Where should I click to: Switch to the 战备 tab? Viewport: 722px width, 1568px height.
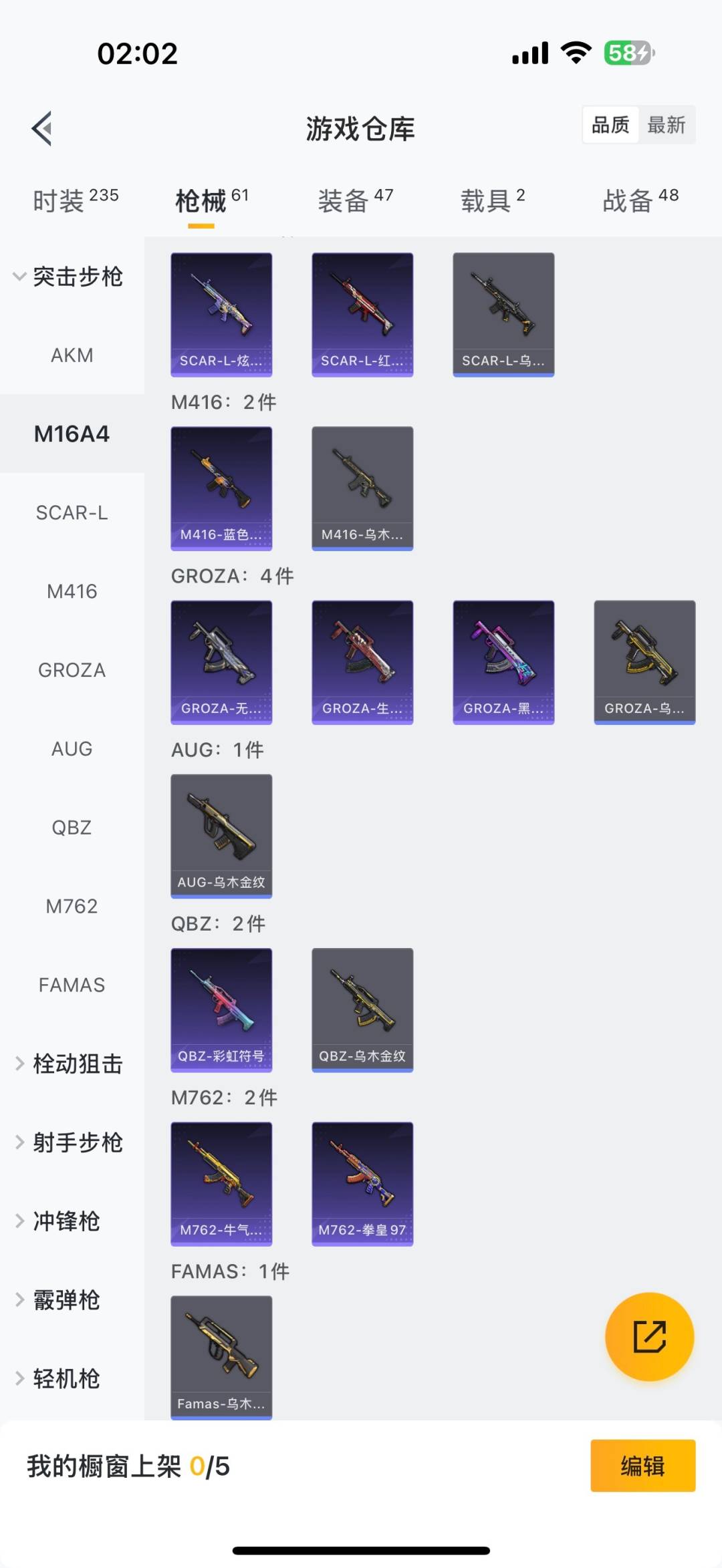point(640,200)
